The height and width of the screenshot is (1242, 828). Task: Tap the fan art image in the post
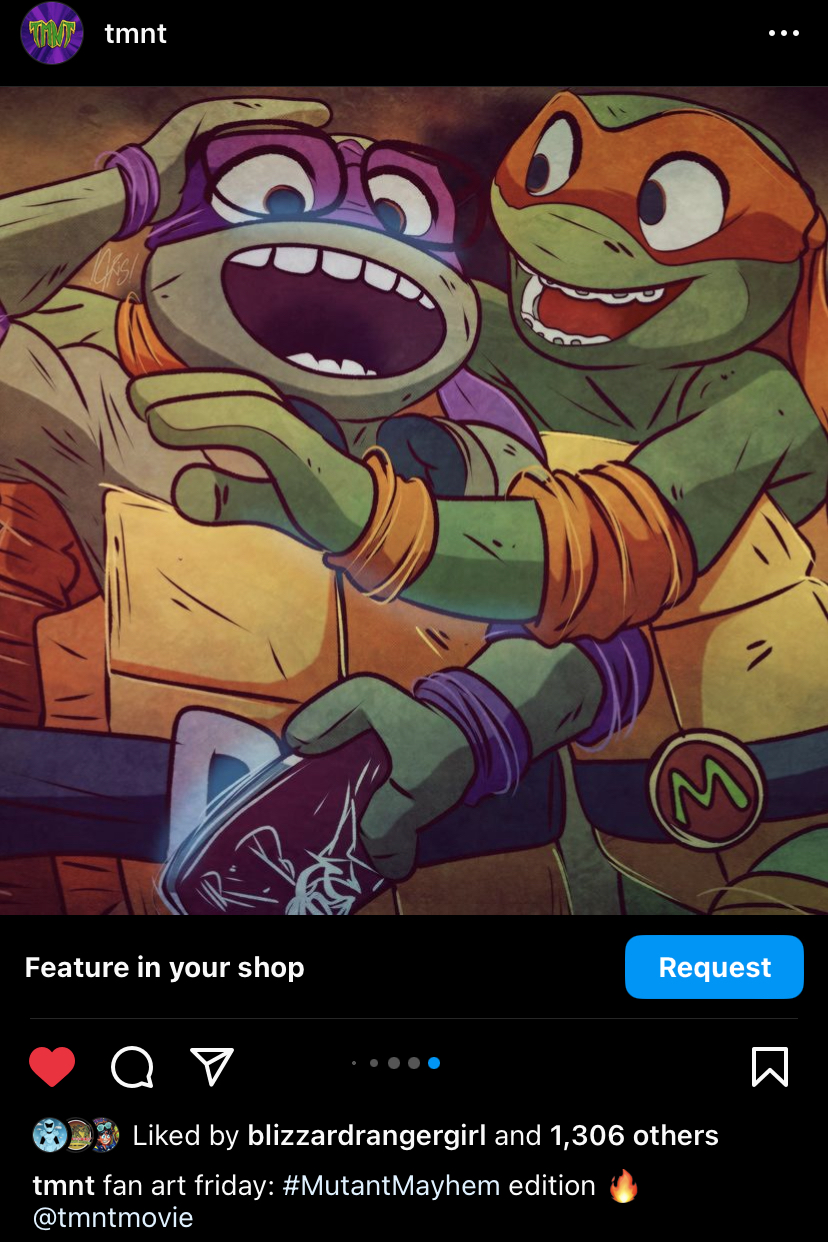[x=414, y=500]
